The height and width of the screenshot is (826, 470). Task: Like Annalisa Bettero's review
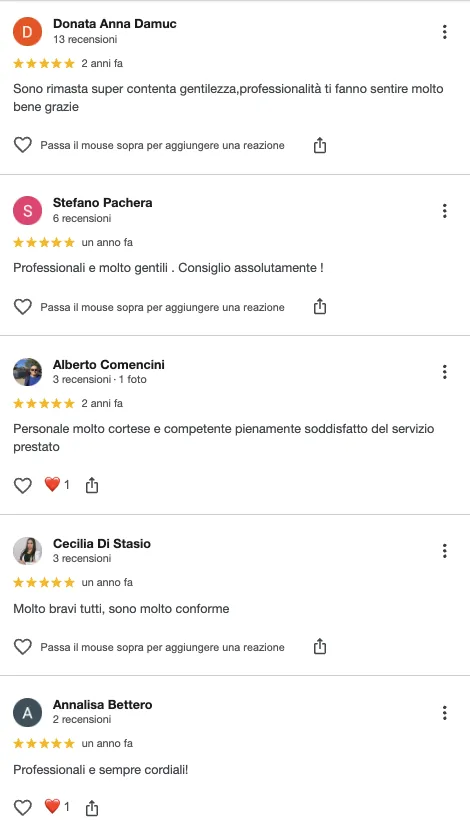(23, 807)
